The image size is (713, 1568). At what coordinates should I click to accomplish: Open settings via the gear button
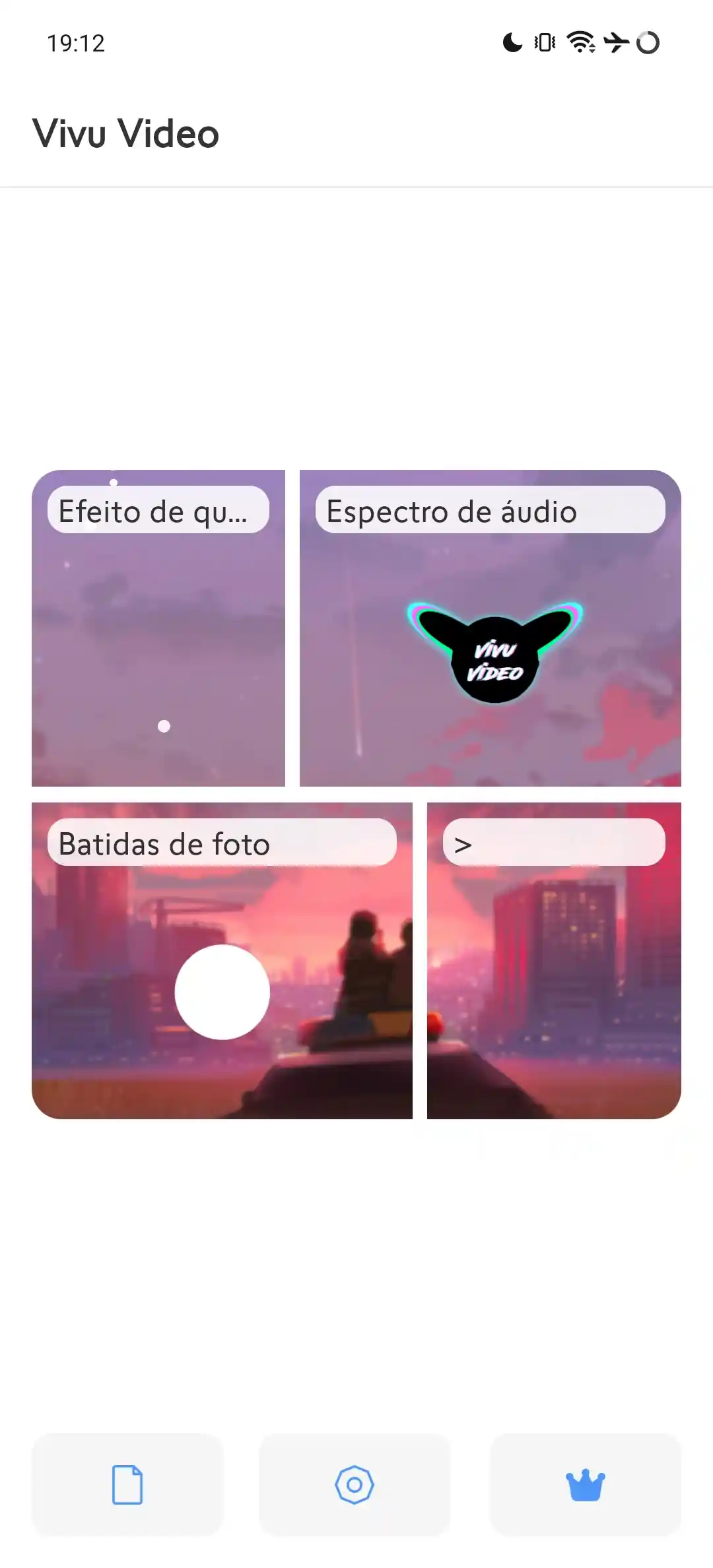(355, 1485)
